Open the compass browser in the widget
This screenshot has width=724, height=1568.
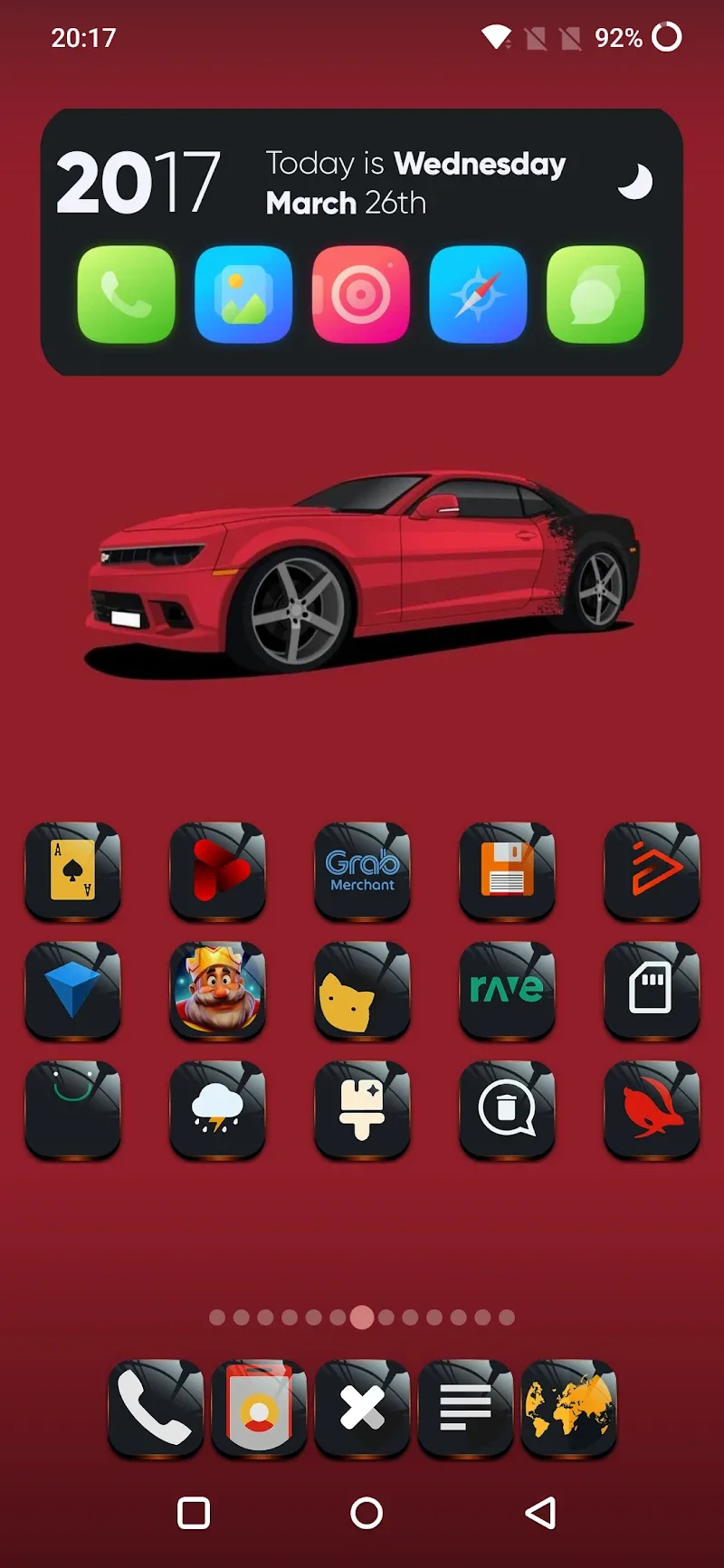(x=479, y=294)
